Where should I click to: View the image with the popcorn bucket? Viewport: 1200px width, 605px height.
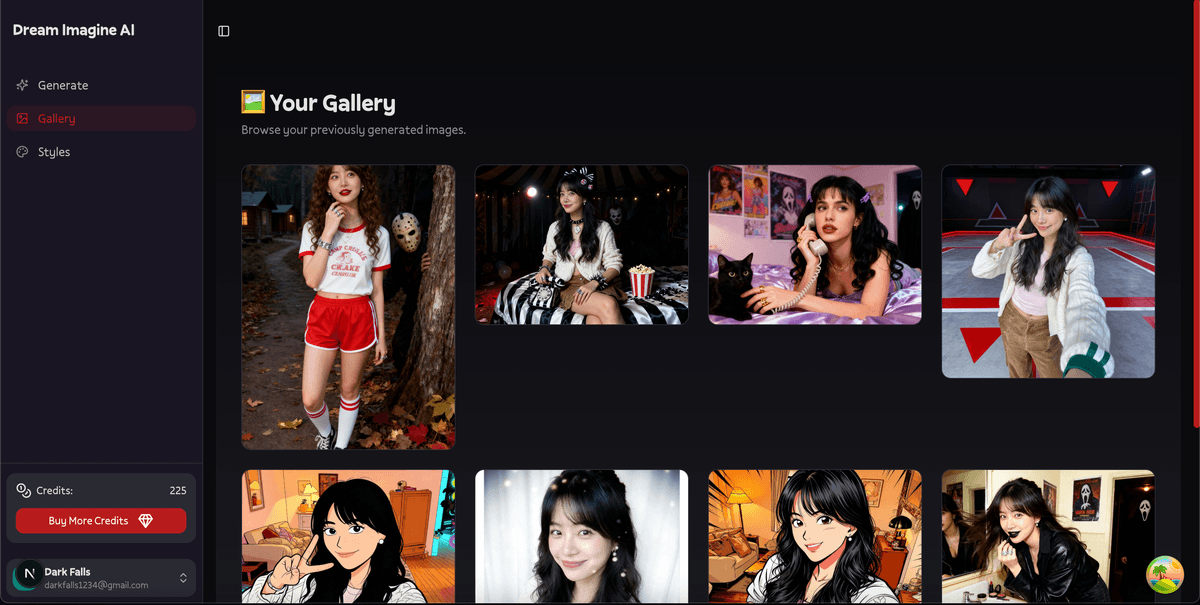point(581,244)
